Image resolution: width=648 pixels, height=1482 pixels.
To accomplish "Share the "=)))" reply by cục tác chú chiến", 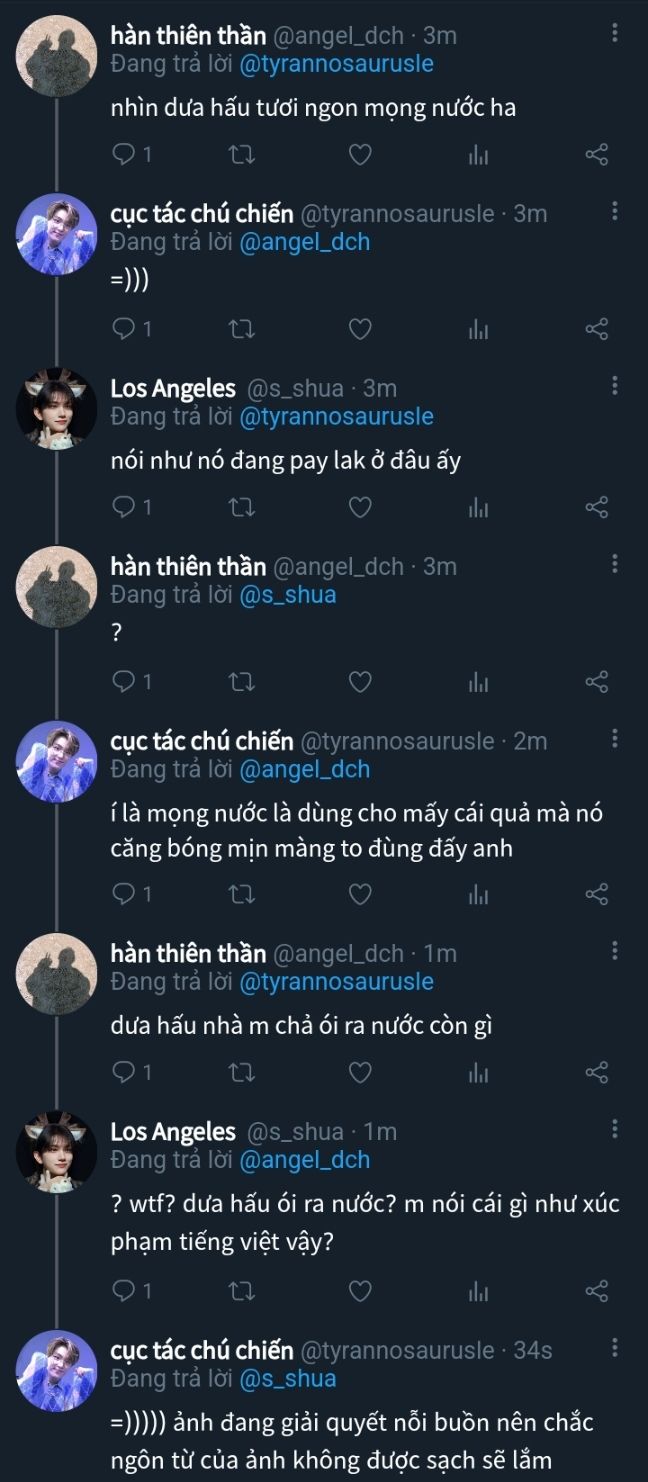I will click(596, 329).
